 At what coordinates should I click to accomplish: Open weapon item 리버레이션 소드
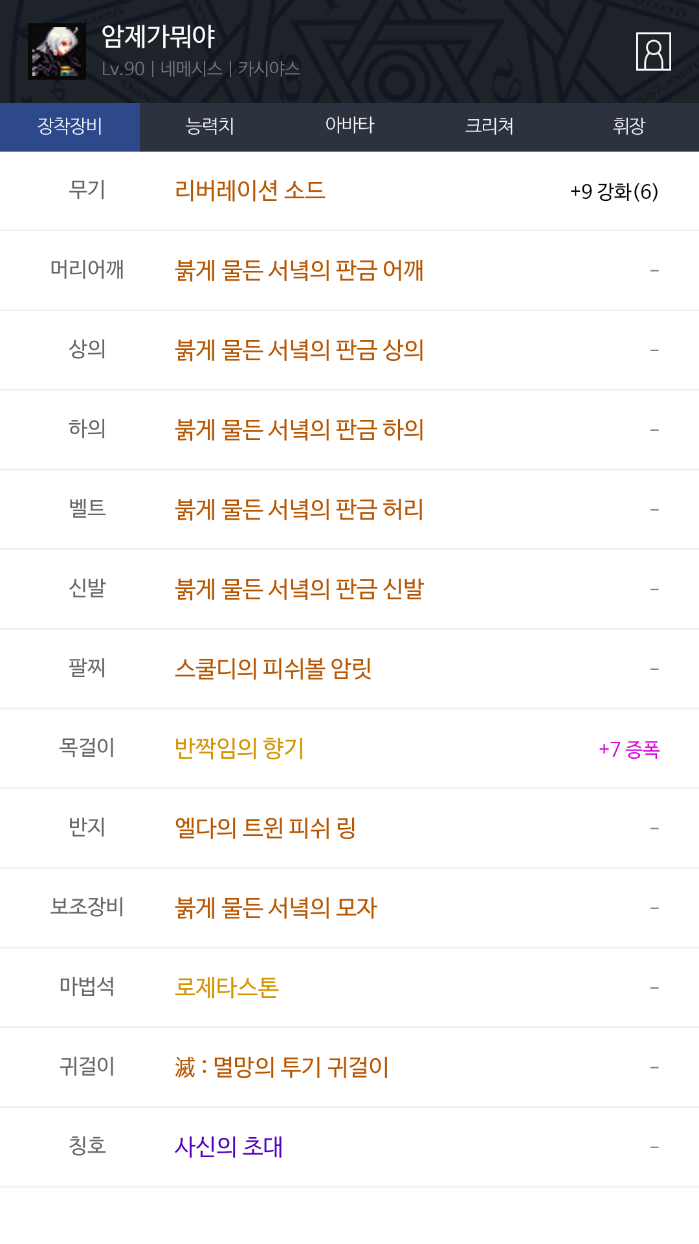[x=250, y=190]
